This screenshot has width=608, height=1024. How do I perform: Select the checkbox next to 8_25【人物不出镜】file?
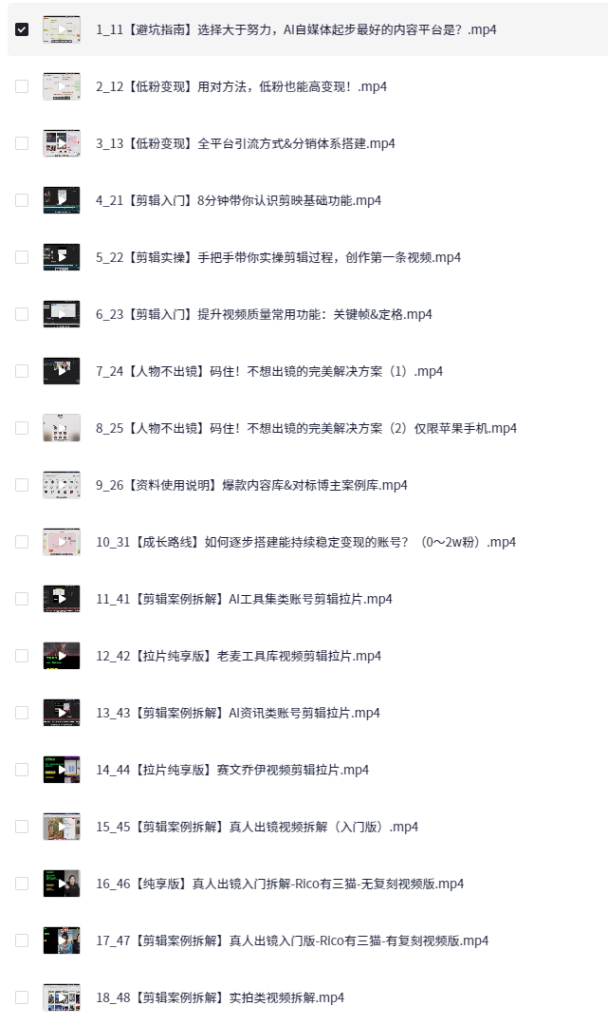22,429
